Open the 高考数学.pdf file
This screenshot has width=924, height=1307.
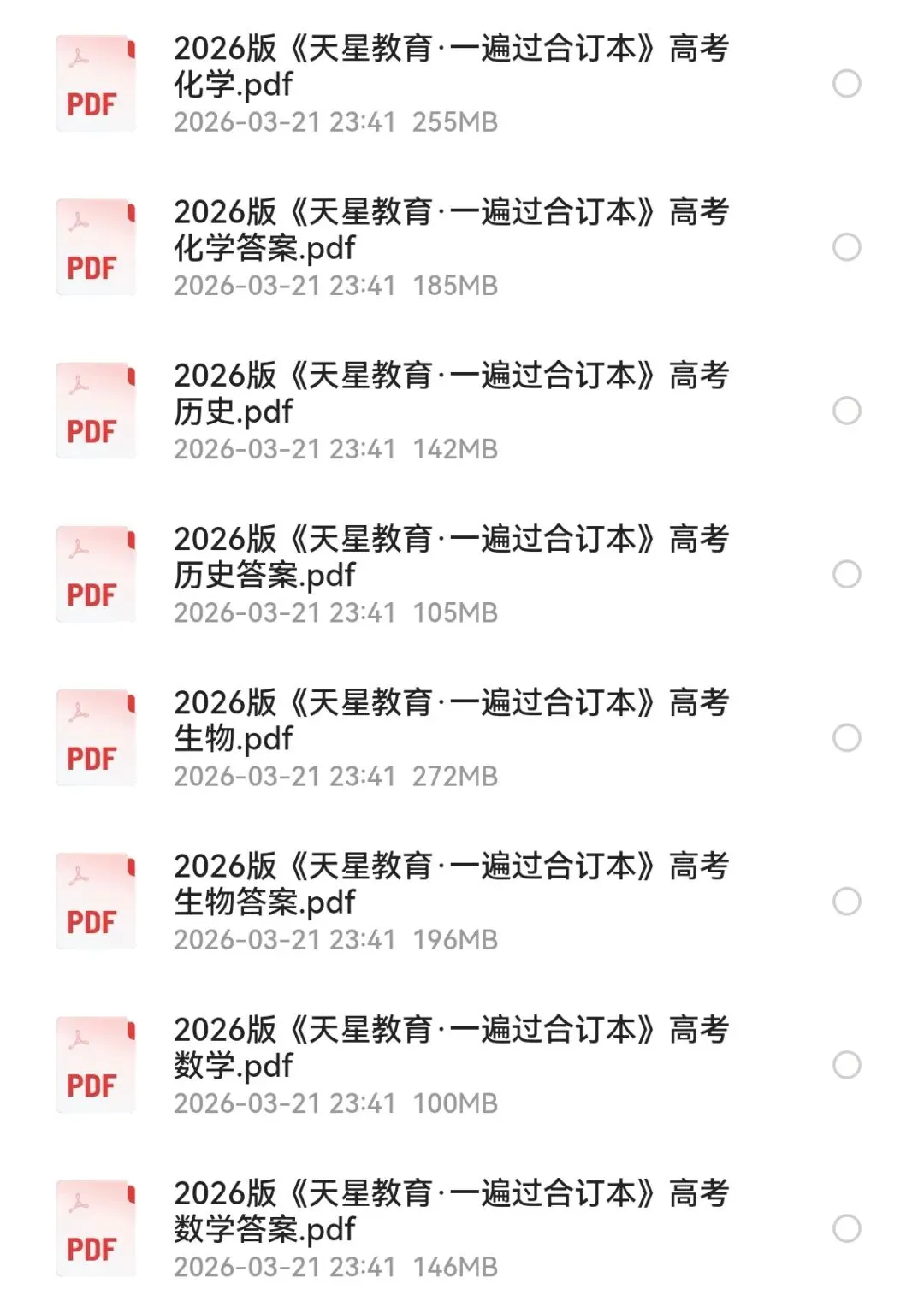[451, 1047]
